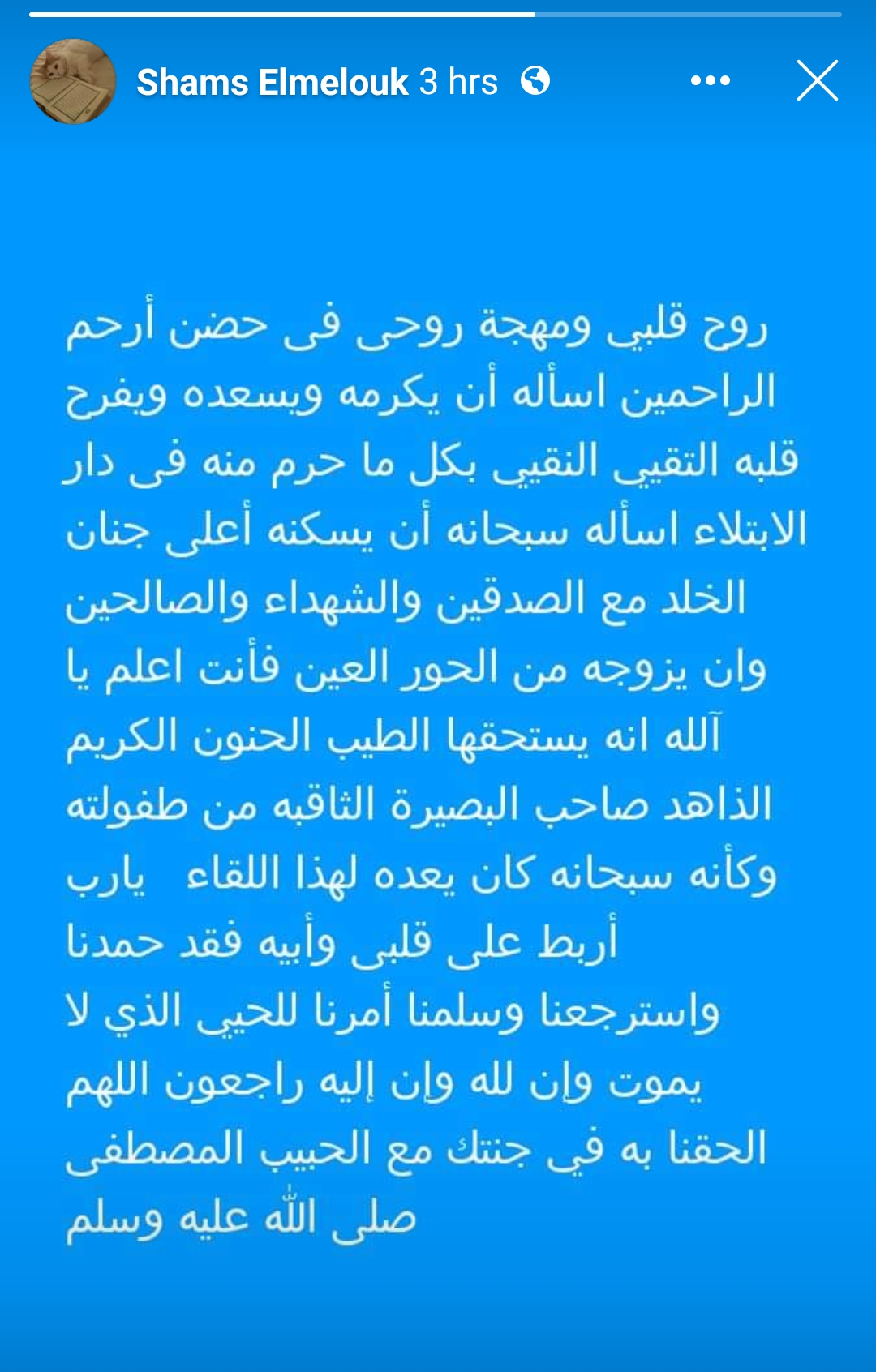Screen dimensions: 876x1372
Task: Tap the public audience globe icon
Action: coord(535,80)
